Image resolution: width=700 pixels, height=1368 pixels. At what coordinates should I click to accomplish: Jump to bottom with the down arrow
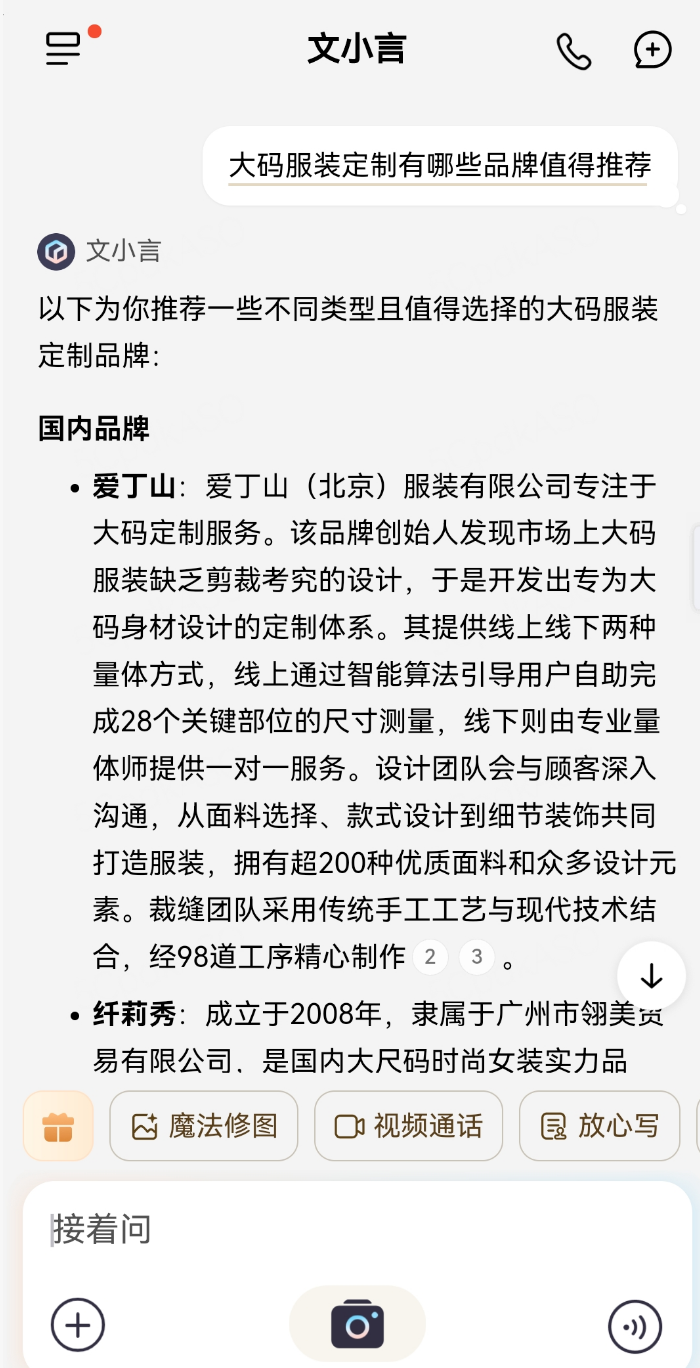651,975
